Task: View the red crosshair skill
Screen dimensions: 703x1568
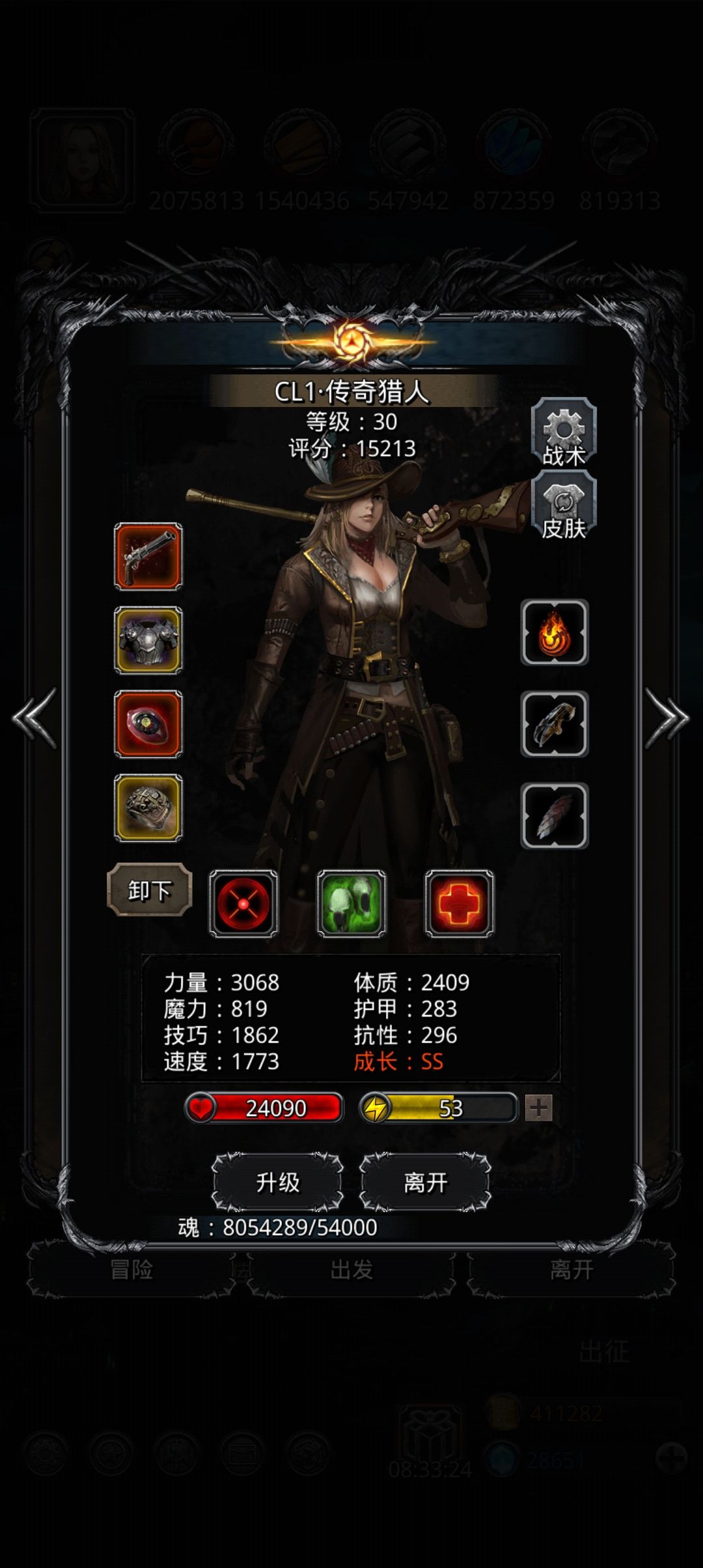Action: [243, 904]
